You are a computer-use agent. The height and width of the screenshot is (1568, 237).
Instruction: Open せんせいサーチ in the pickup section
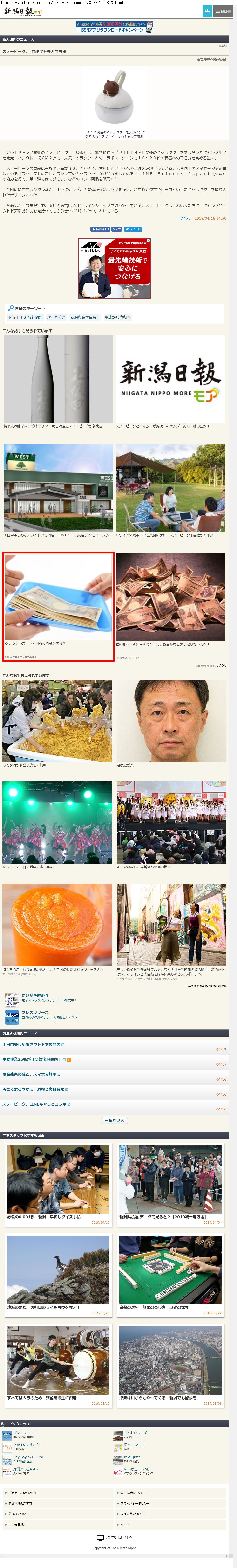click(x=135, y=1433)
